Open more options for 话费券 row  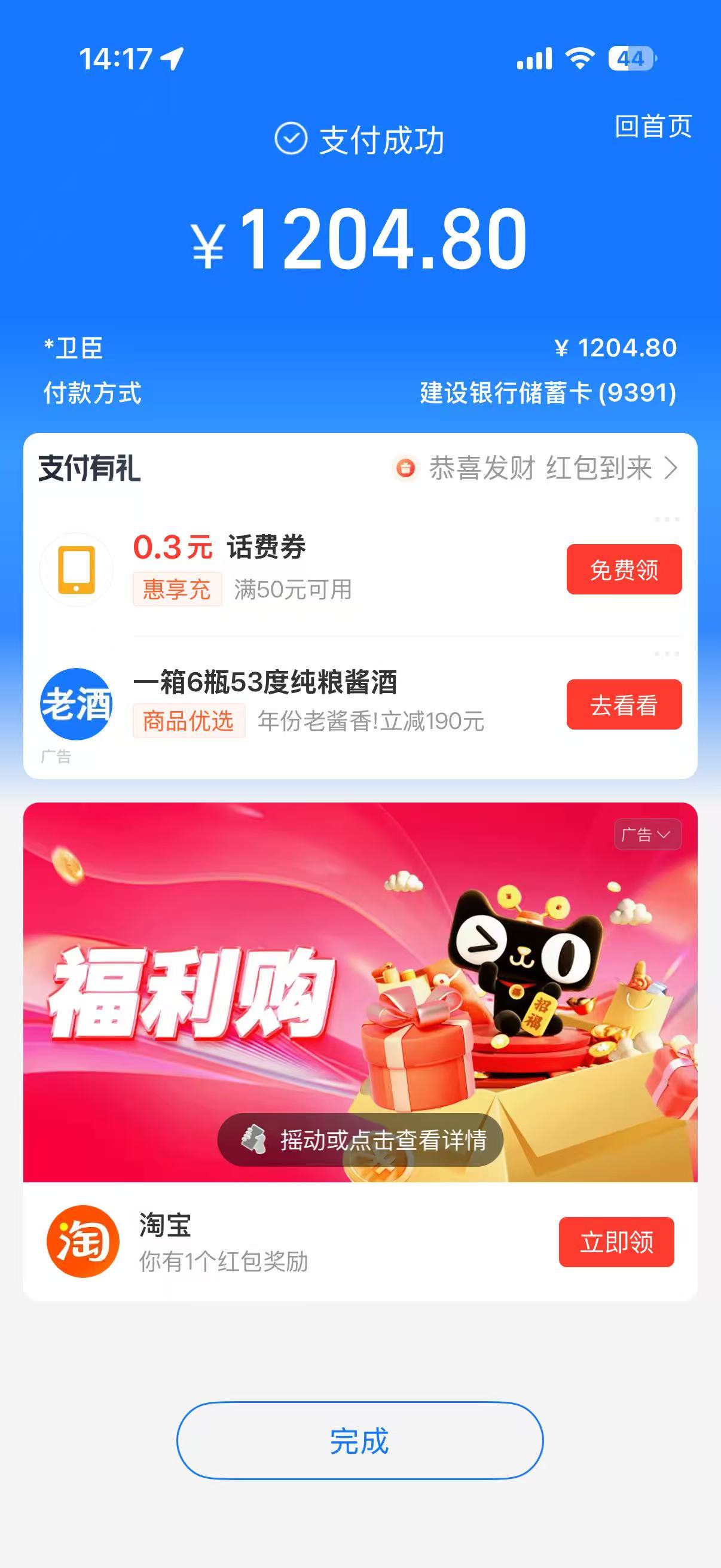click(x=666, y=520)
